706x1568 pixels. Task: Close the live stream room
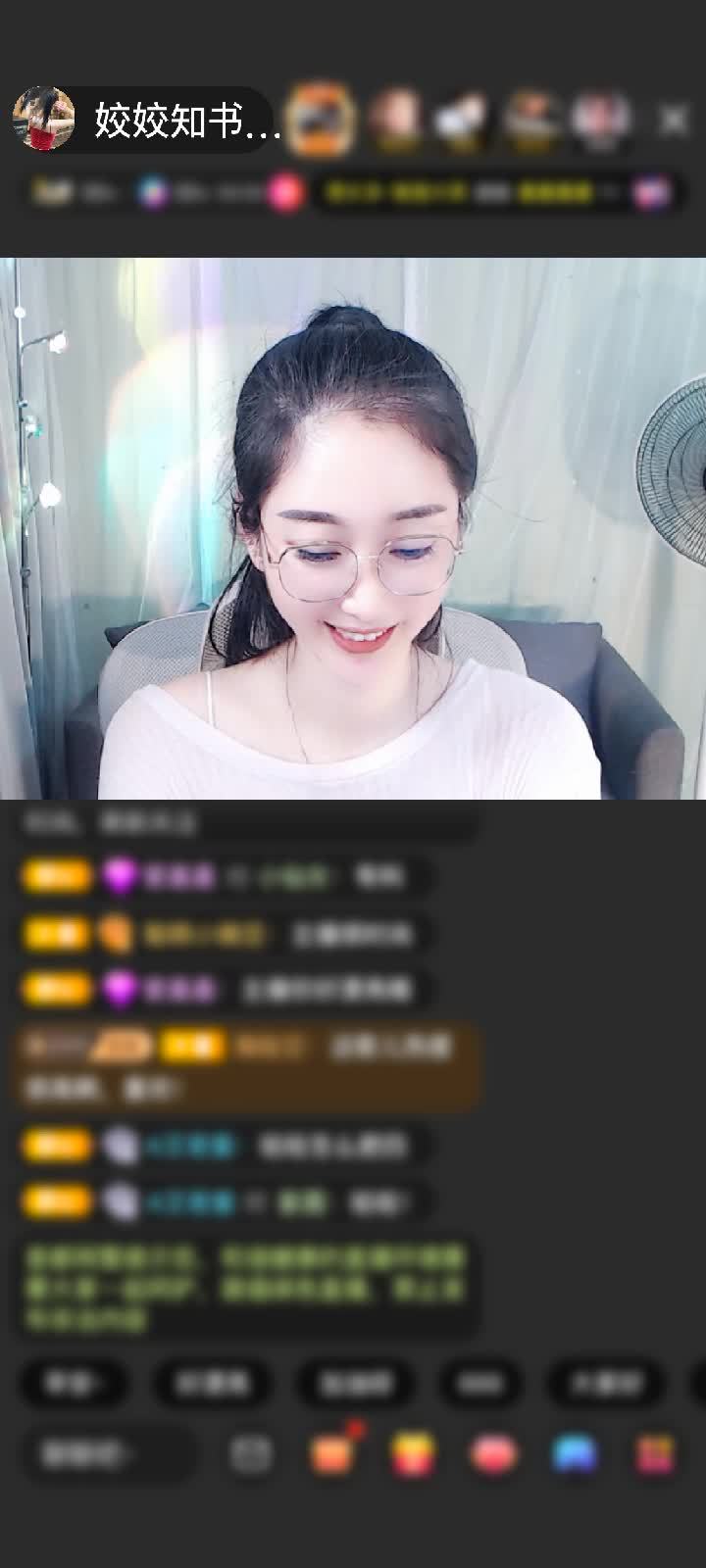click(x=673, y=121)
